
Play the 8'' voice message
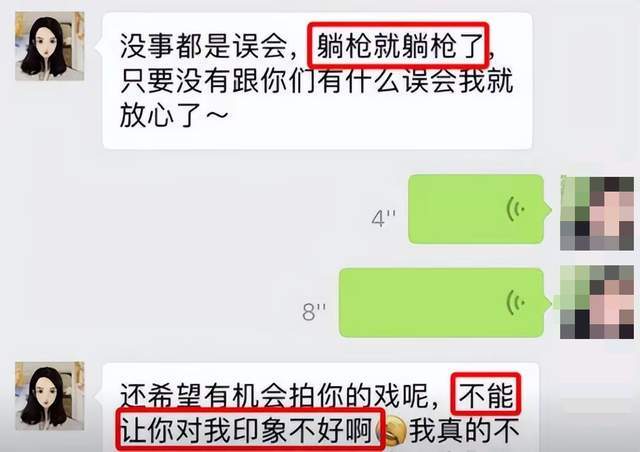pyautogui.click(x=443, y=301)
